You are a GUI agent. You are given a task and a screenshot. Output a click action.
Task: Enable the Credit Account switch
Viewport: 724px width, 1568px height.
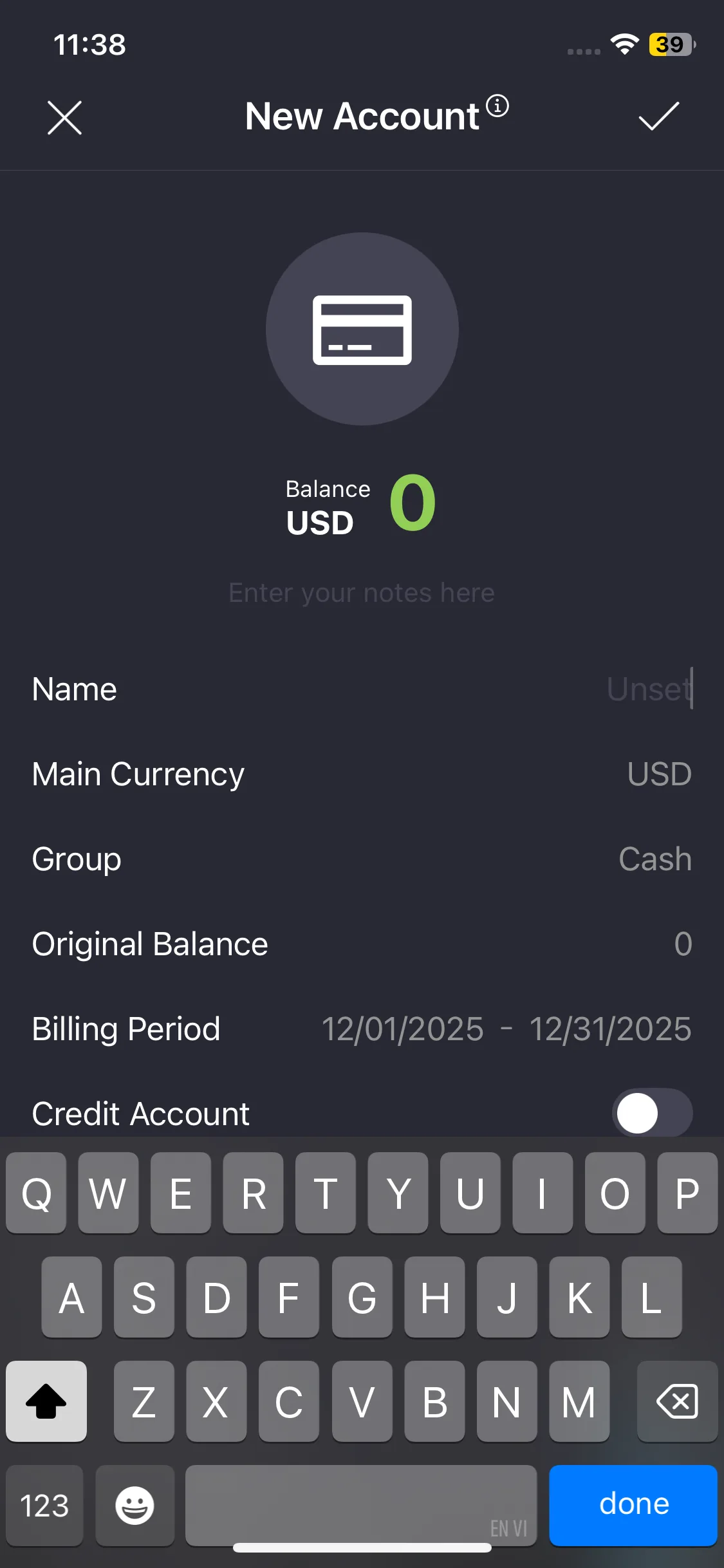pyautogui.click(x=652, y=1113)
